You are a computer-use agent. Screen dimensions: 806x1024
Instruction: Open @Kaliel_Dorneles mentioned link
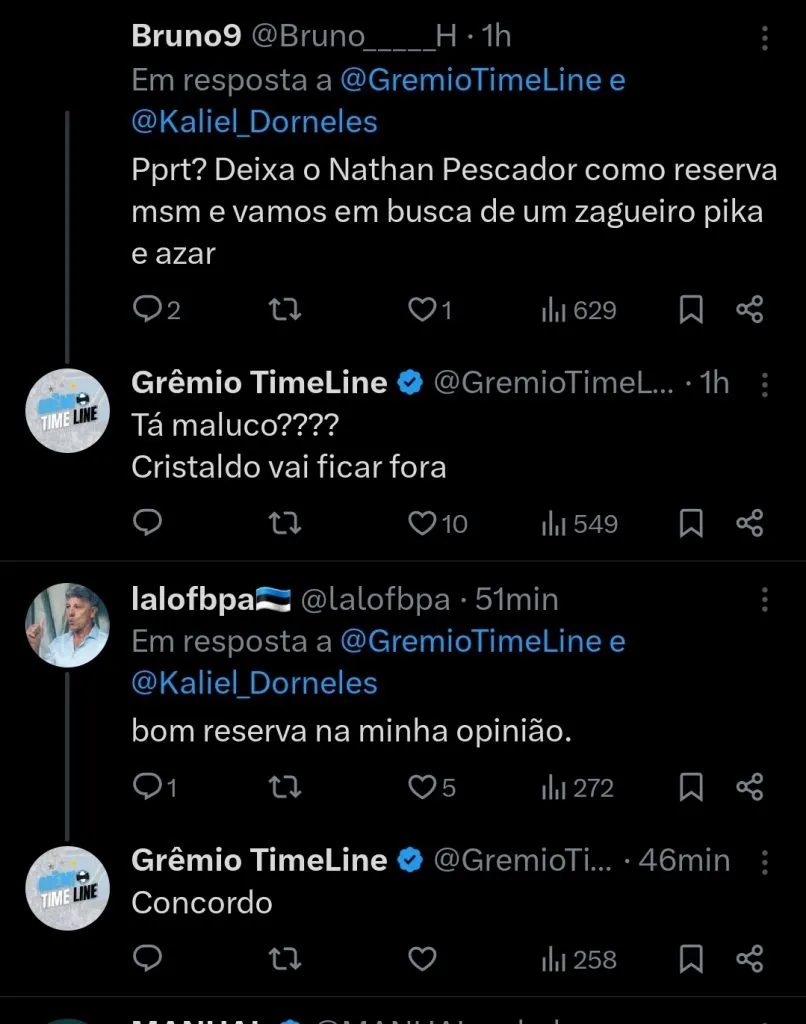pyautogui.click(x=253, y=121)
